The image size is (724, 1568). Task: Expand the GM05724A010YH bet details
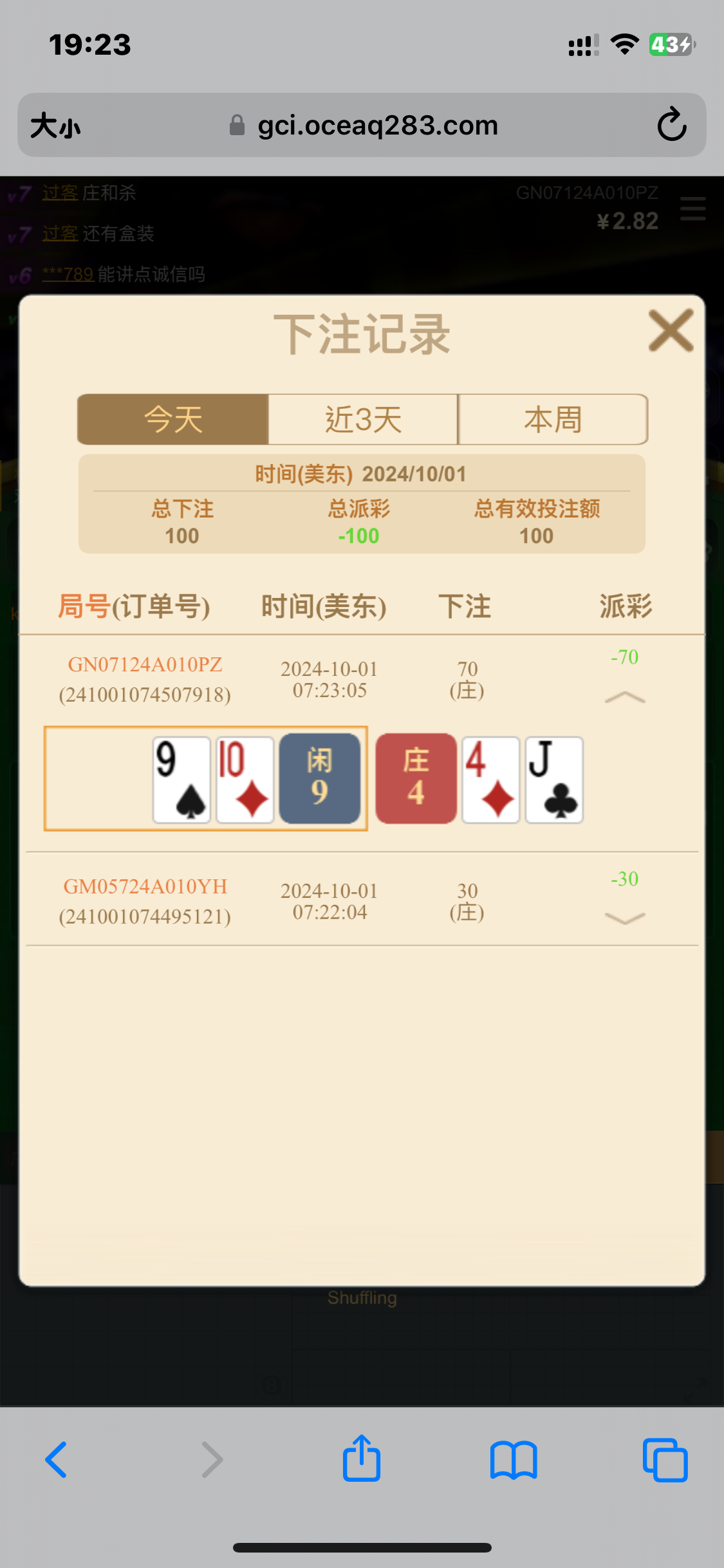pos(625,919)
